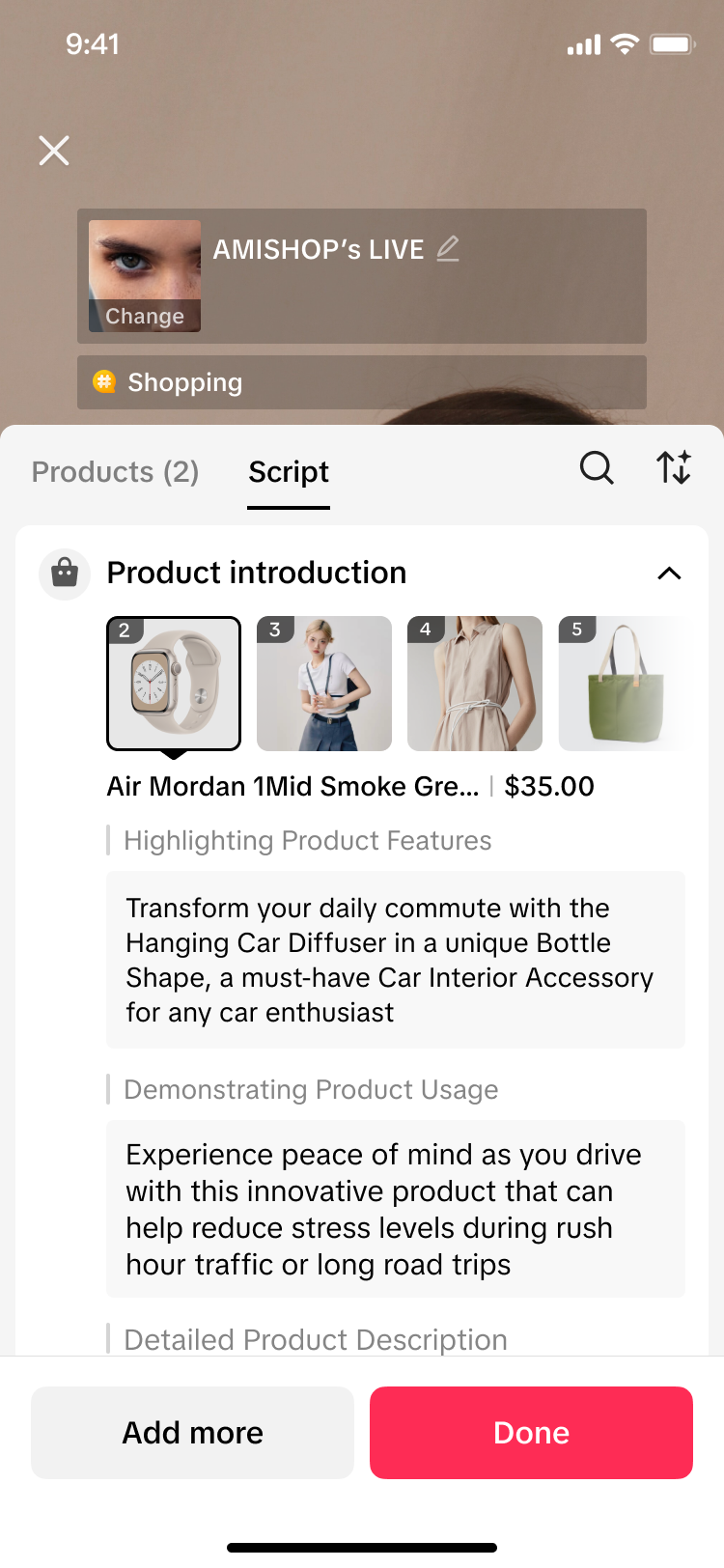This screenshot has width=724, height=1568.
Task: Edit the Highlighting Product Features script text
Action: click(395, 960)
